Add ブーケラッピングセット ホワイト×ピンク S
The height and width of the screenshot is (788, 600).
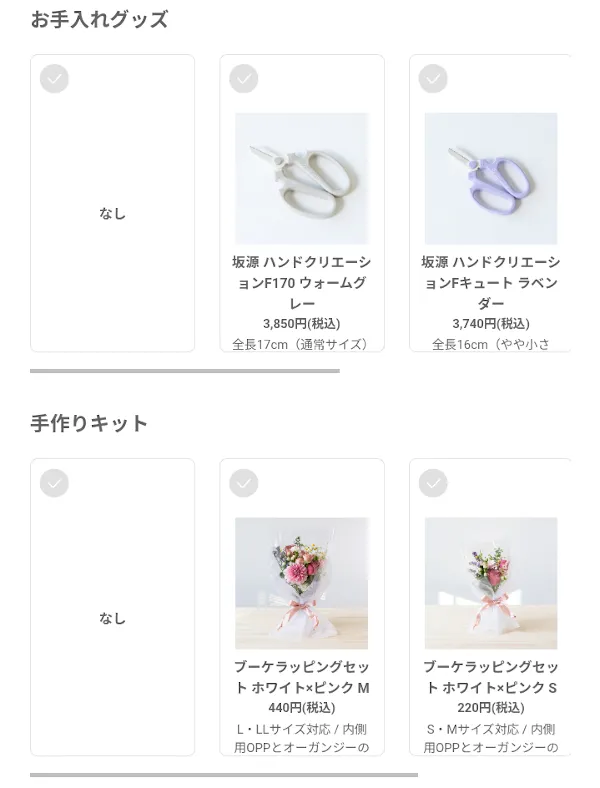(490, 607)
